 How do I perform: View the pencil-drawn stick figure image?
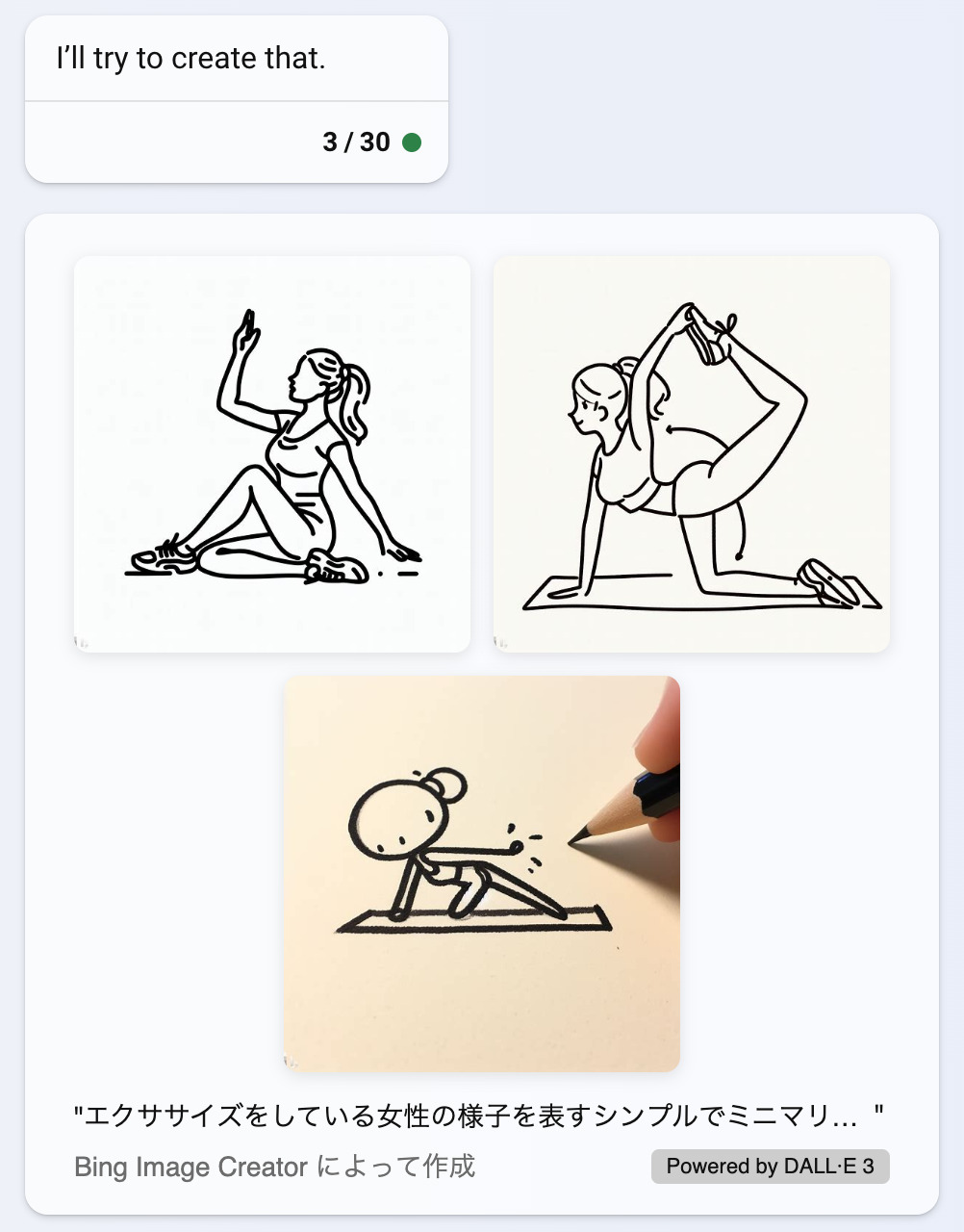point(482,873)
